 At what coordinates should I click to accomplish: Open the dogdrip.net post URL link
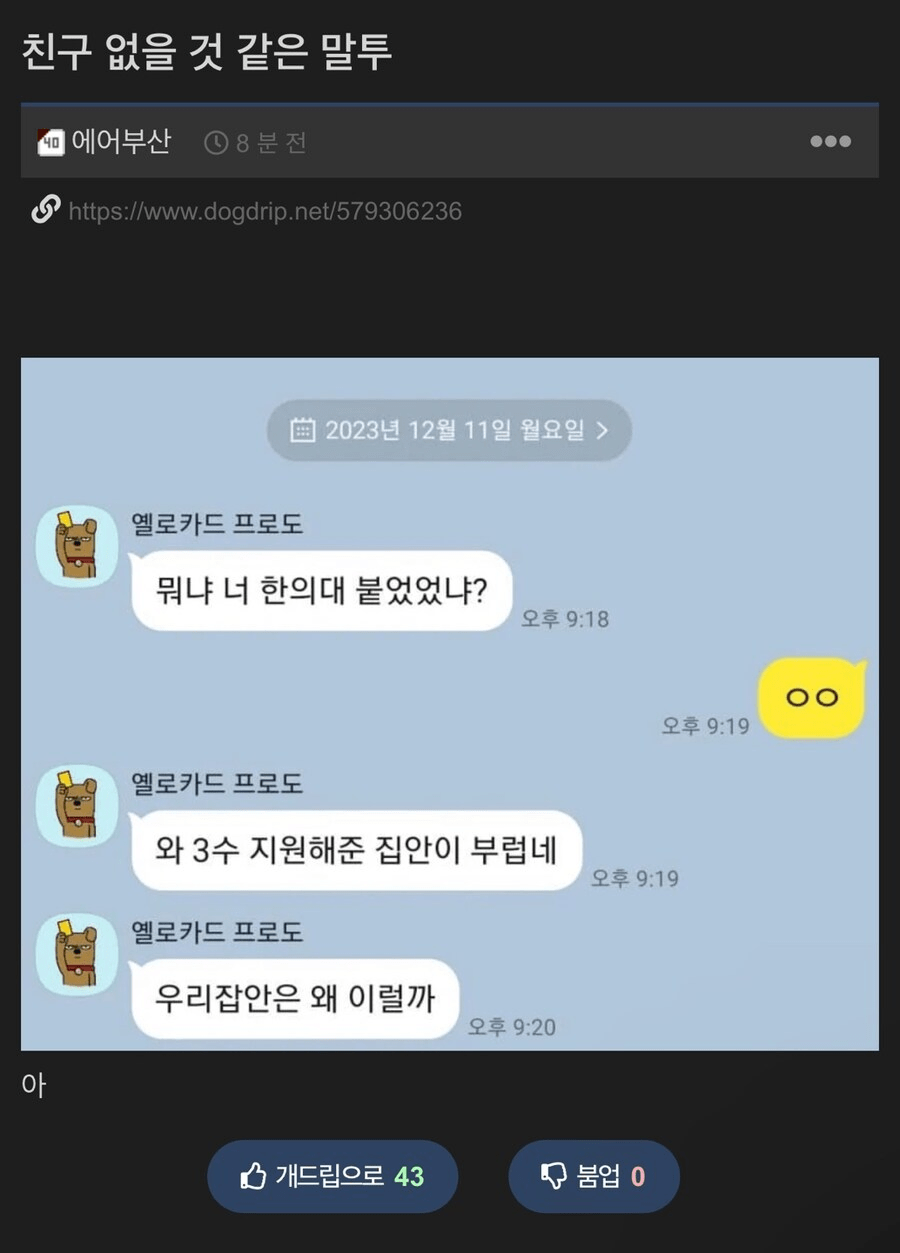point(264,211)
